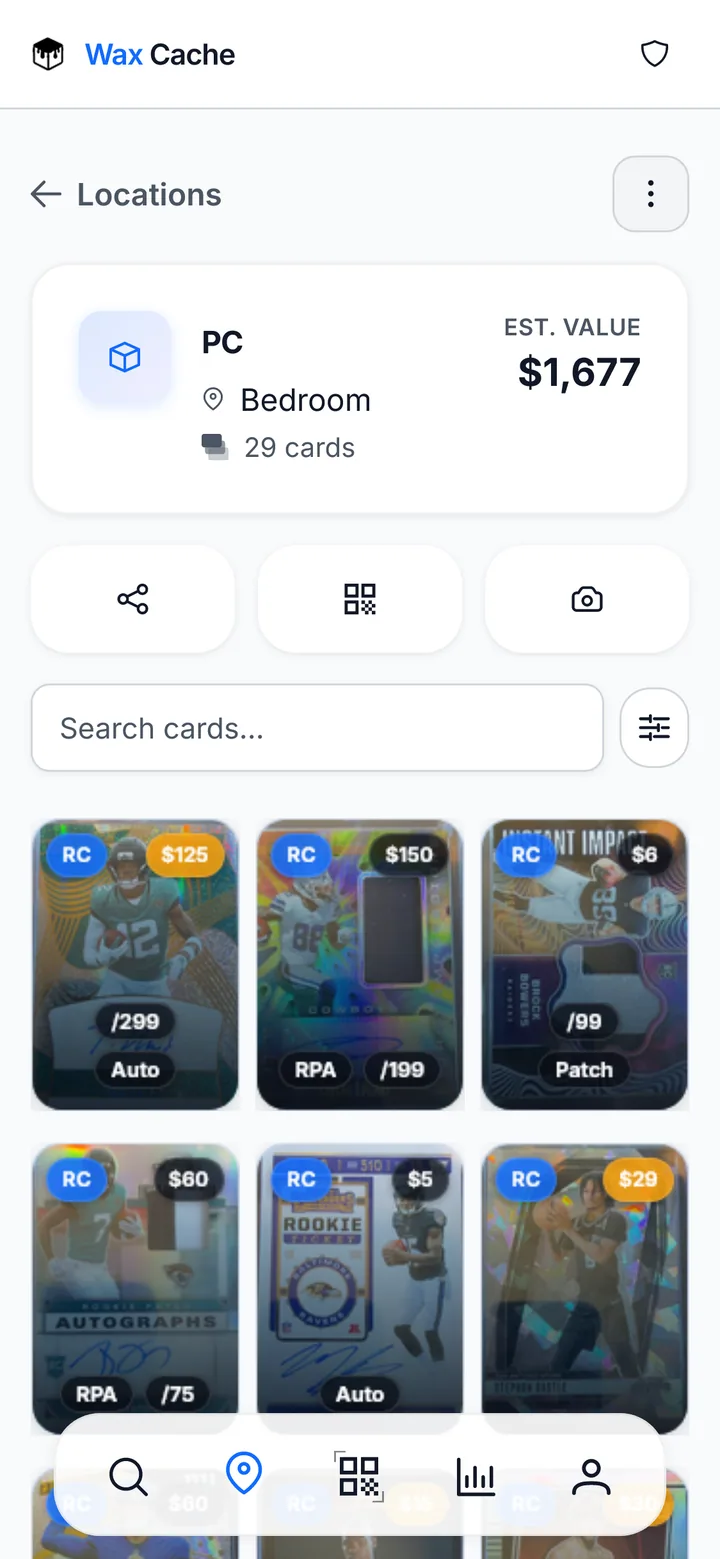Share the PC collection via share icon
720x1559 pixels.
132,599
